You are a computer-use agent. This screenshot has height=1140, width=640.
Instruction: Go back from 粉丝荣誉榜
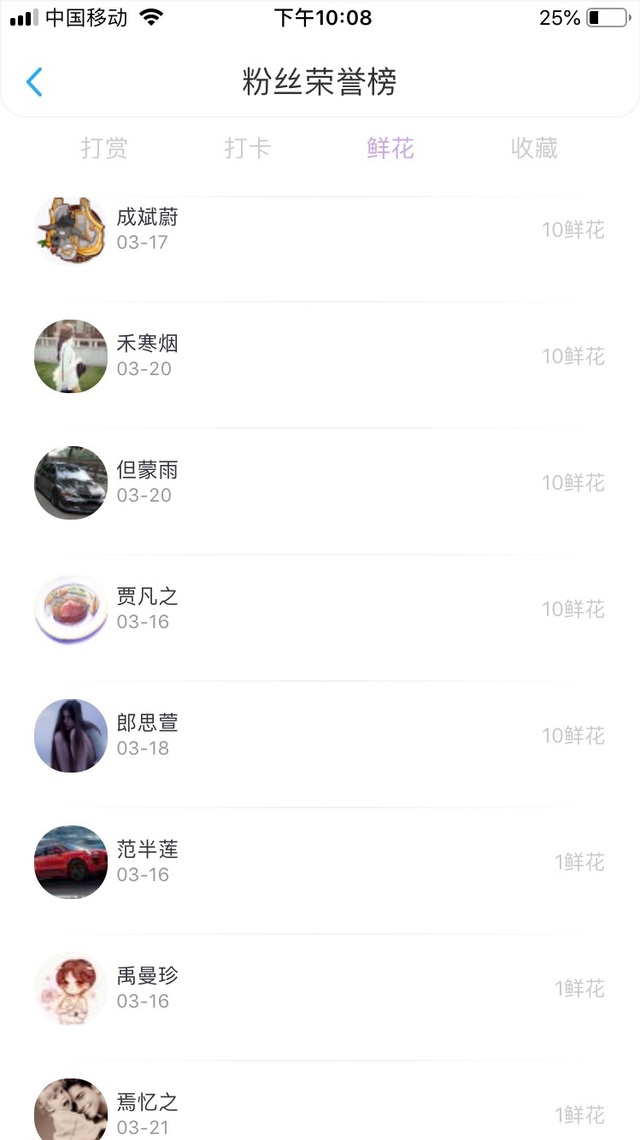pyautogui.click(x=35, y=82)
